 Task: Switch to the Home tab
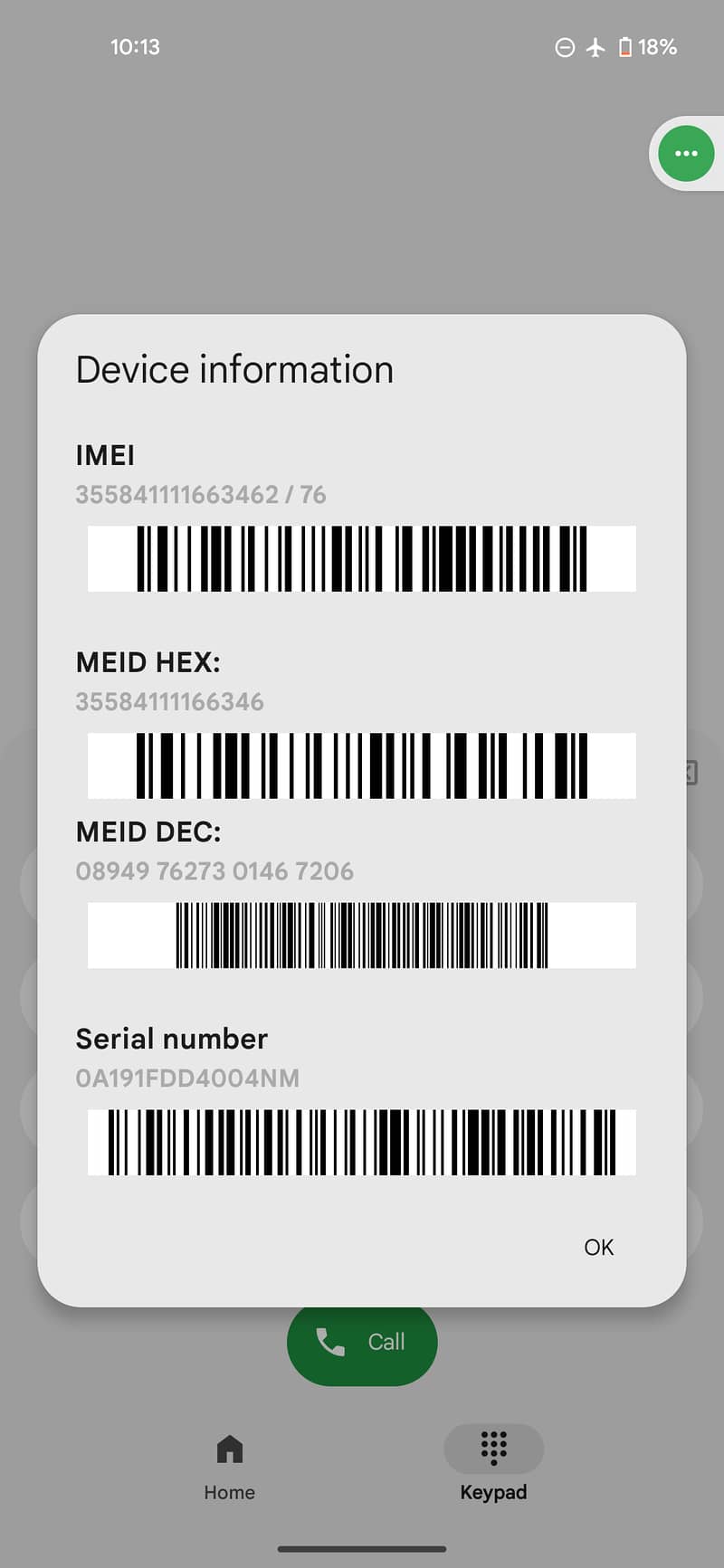230,1465
